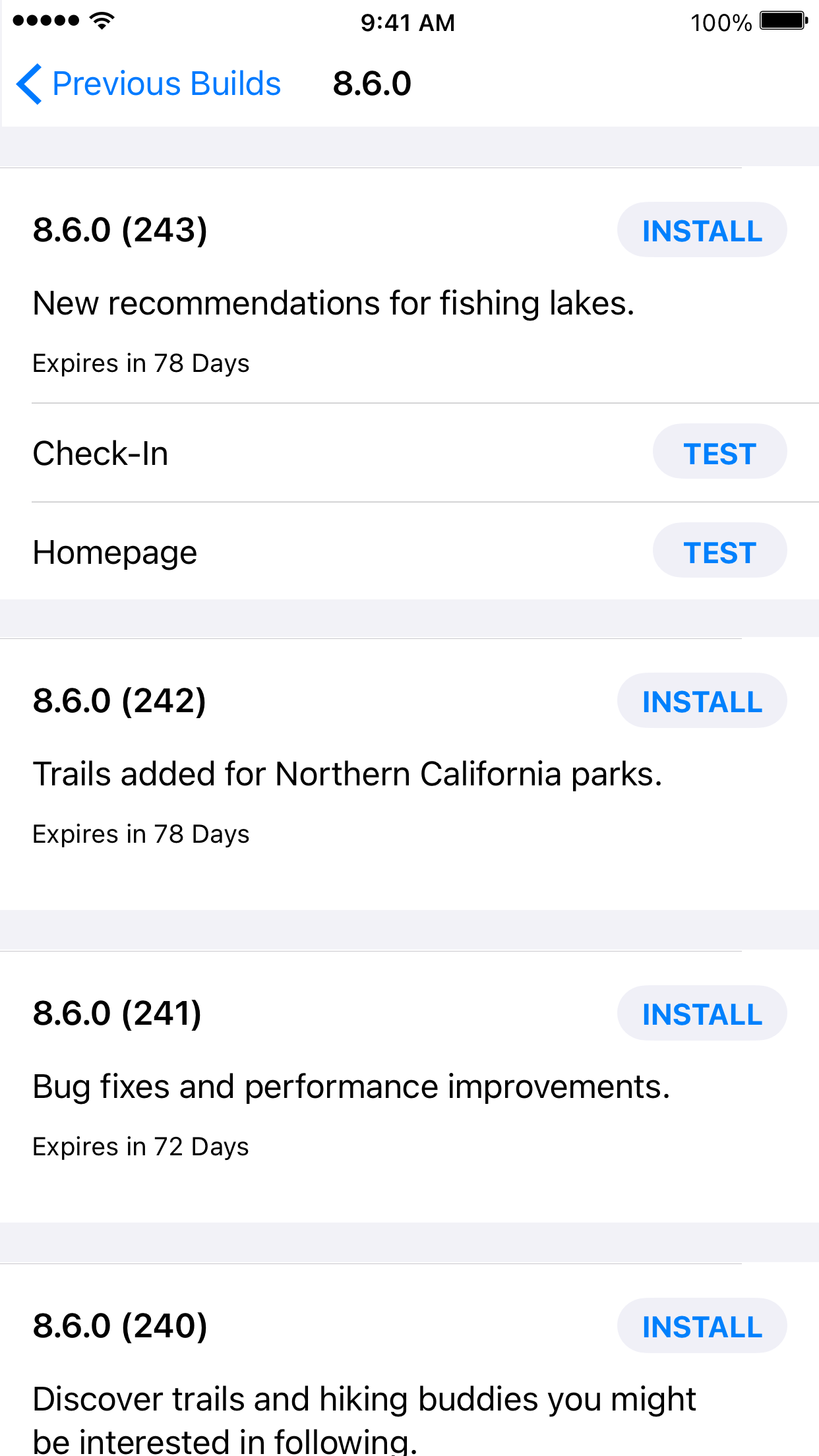Install build 8.6.0 (243)
The image size is (819, 1456).
702,230
